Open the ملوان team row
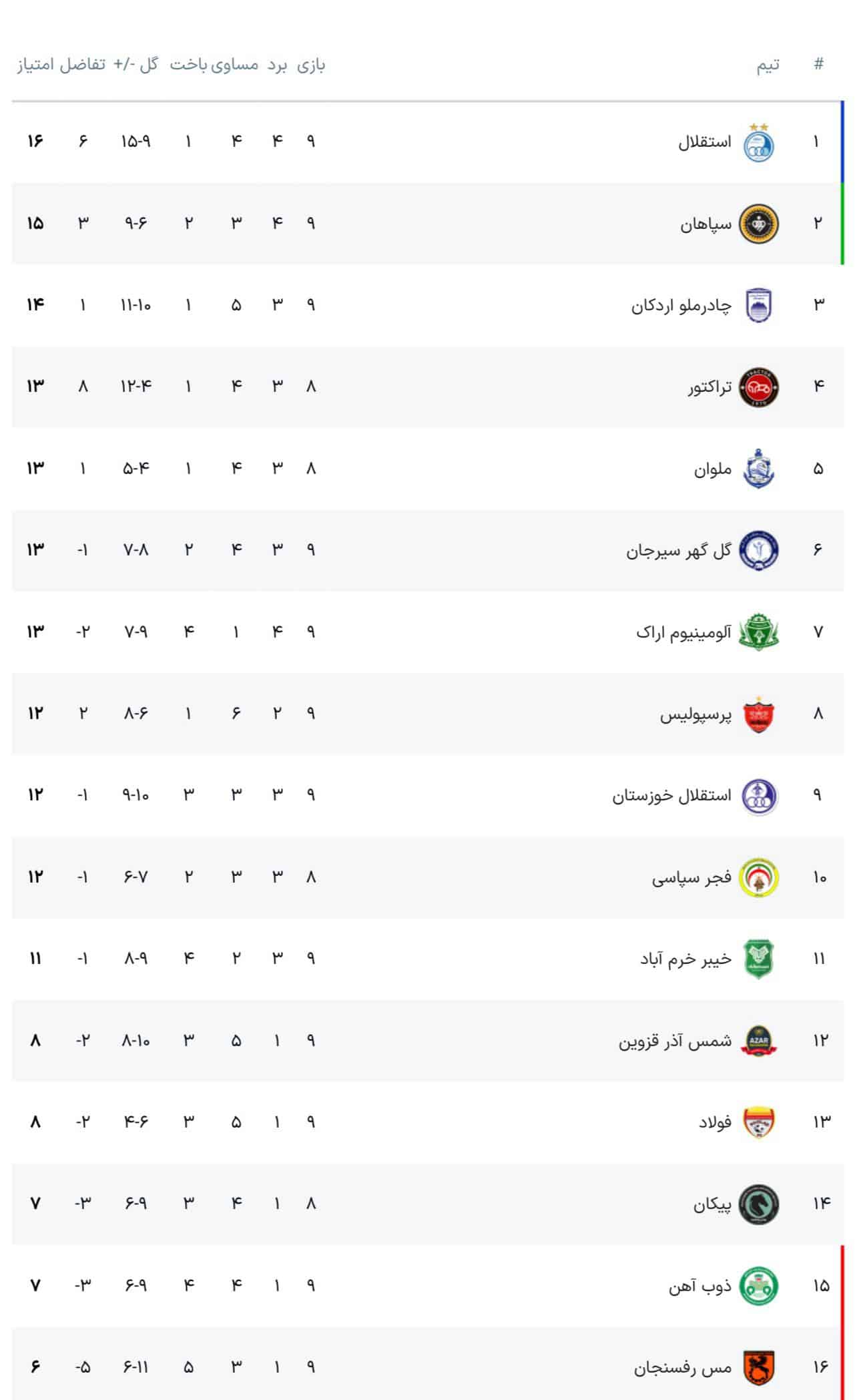855x1400 pixels. [712, 469]
